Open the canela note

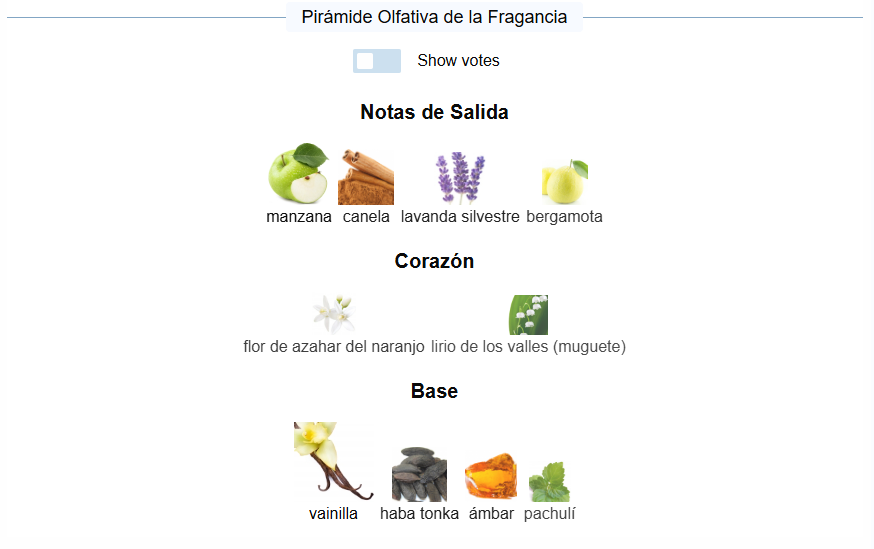click(366, 178)
